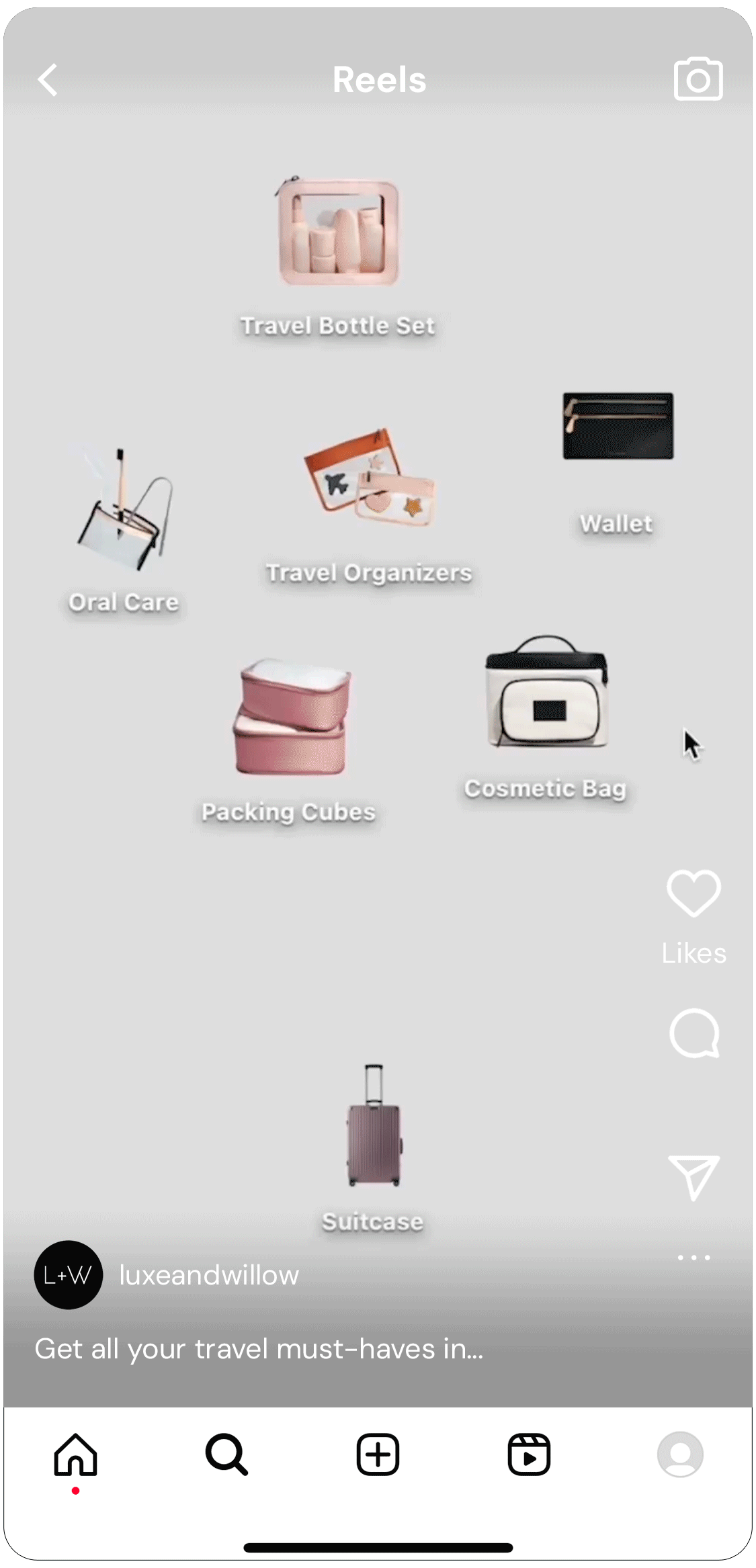756x1568 pixels.
Task: Open the comments bubble
Action: (x=694, y=1033)
